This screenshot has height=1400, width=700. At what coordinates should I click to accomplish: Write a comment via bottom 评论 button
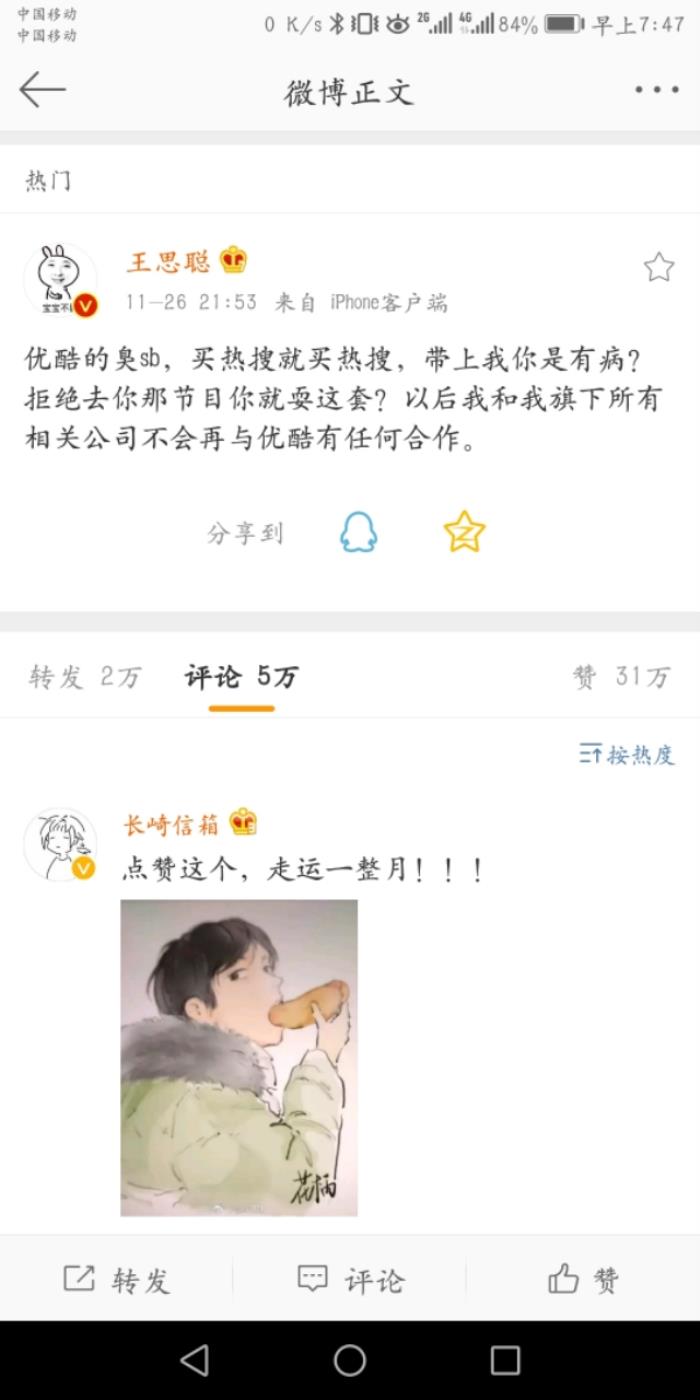coord(350,1279)
